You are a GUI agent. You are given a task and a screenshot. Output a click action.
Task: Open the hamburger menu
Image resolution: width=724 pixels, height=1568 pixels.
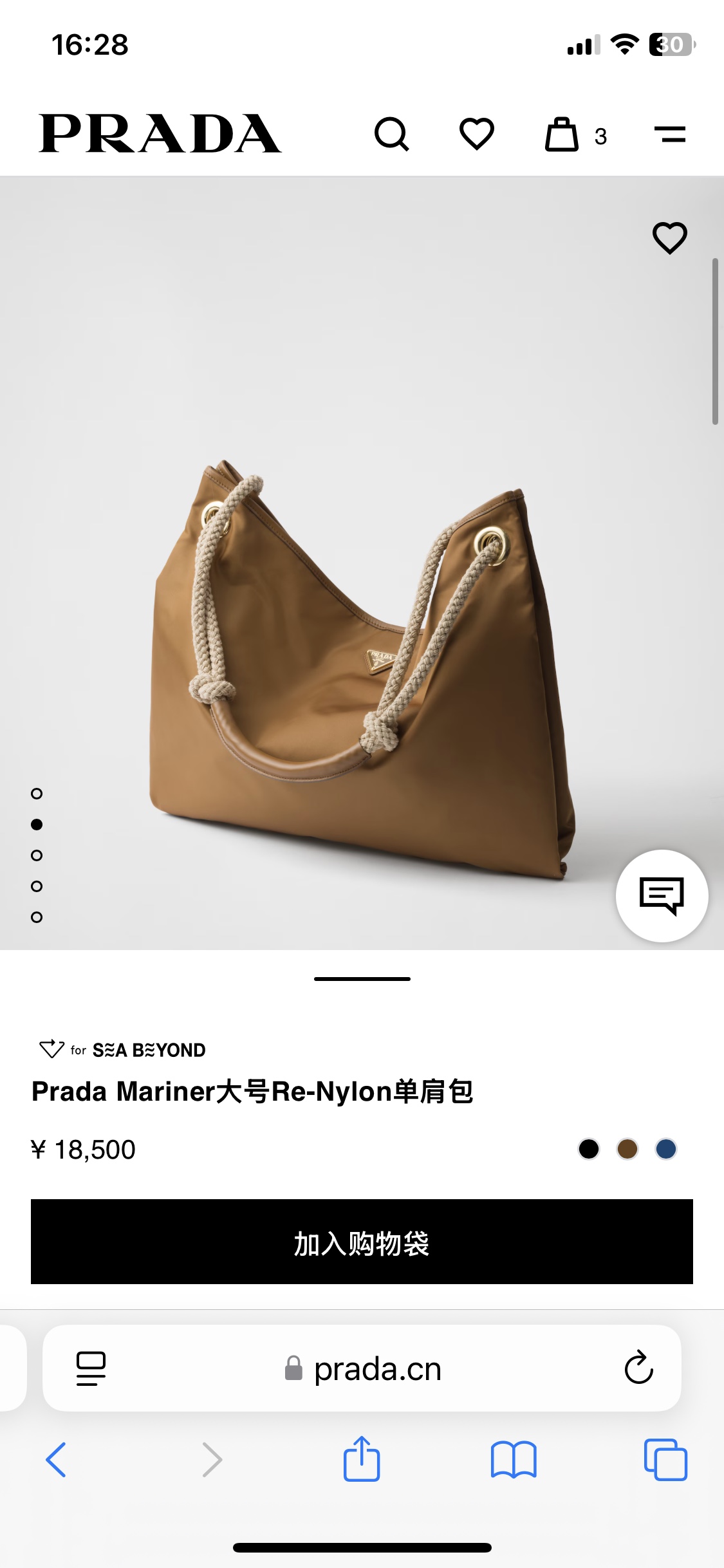pyautogui.click(x=669, y=135)
